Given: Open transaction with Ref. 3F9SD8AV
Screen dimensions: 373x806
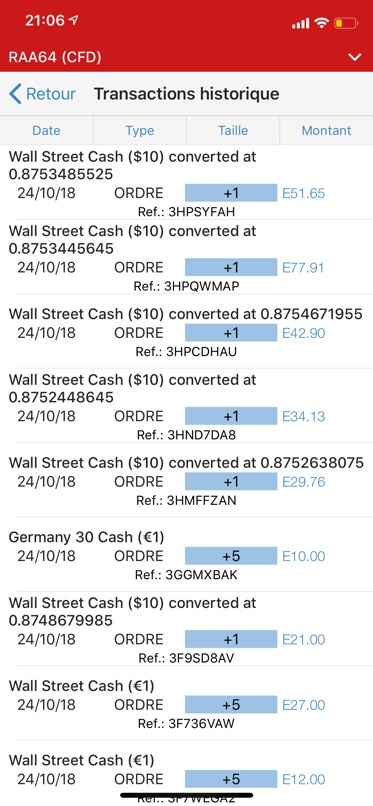Looking at the screenshot, I should tap(186, 629).
